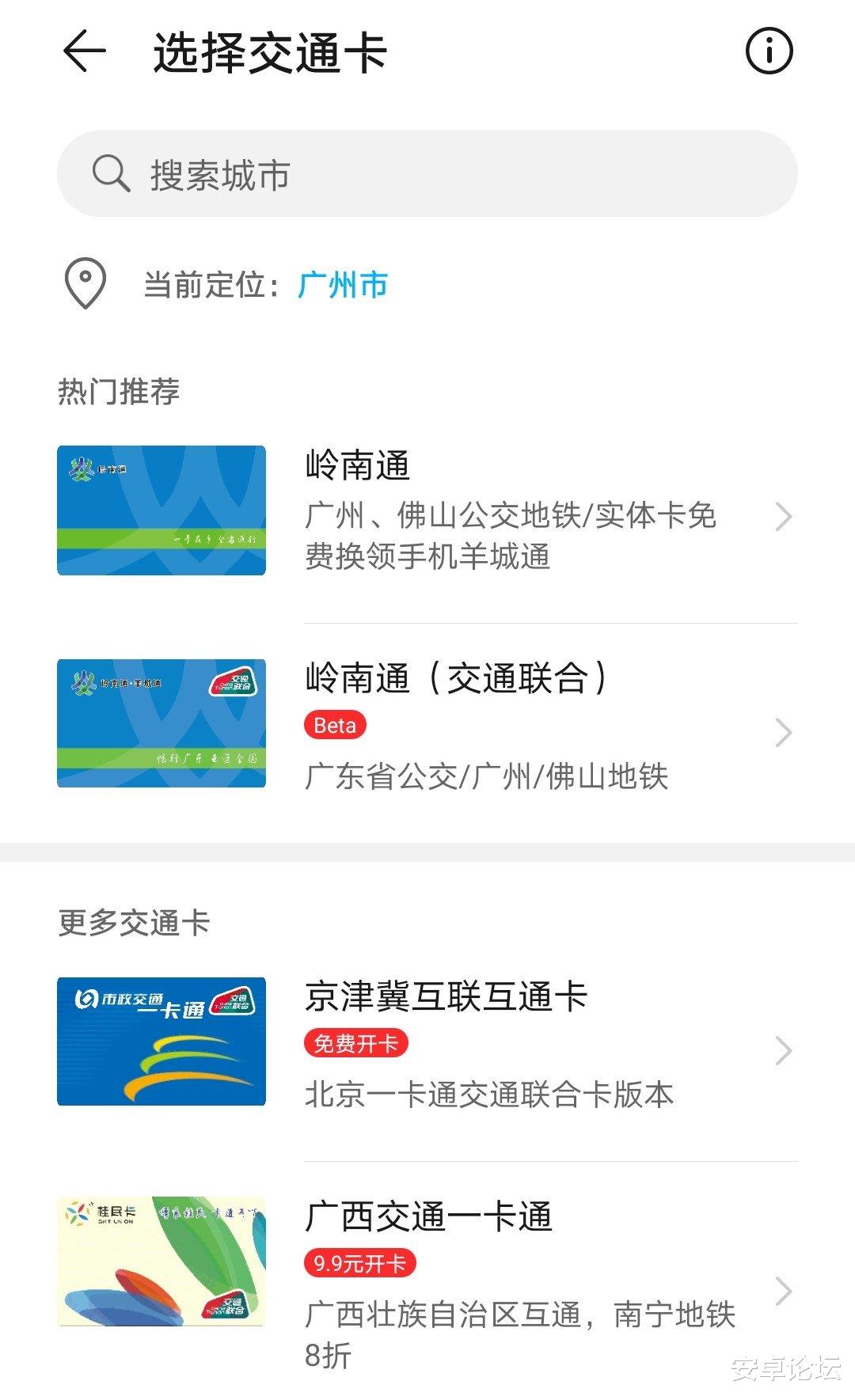855x1400 pixels.
Task: Tap the magnifier icon in the search bar
Action: pyautogui.click(x=111, y=173)
